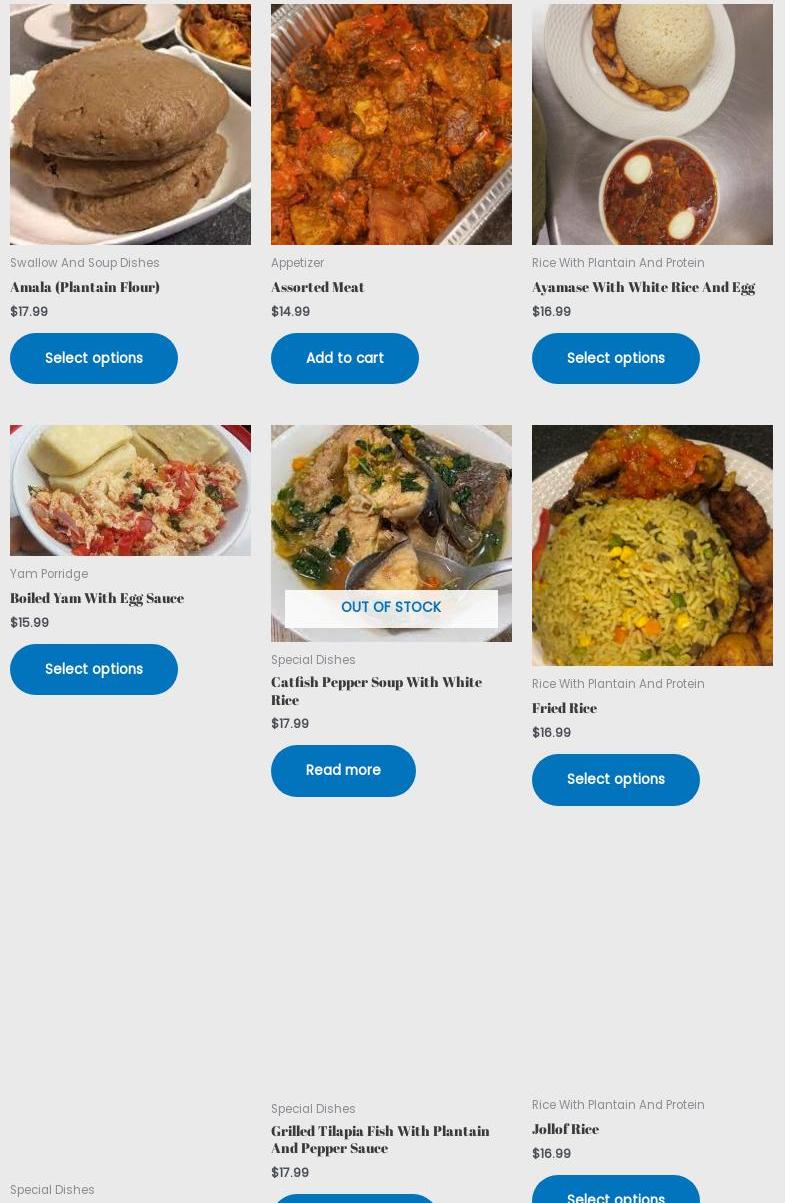Open the Assorted Meat title link

[x=317, y=287]
